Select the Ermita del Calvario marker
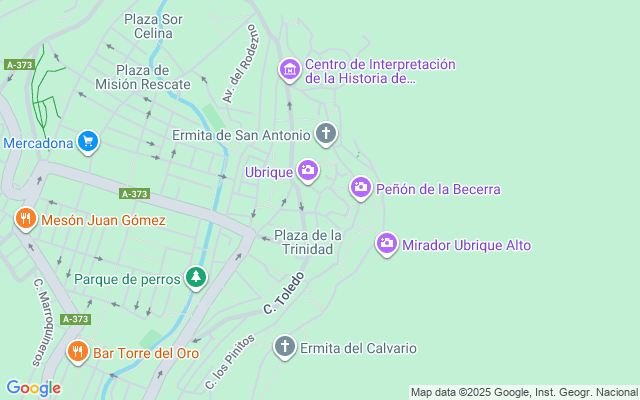640x400 pixels. tap(285, 348)
